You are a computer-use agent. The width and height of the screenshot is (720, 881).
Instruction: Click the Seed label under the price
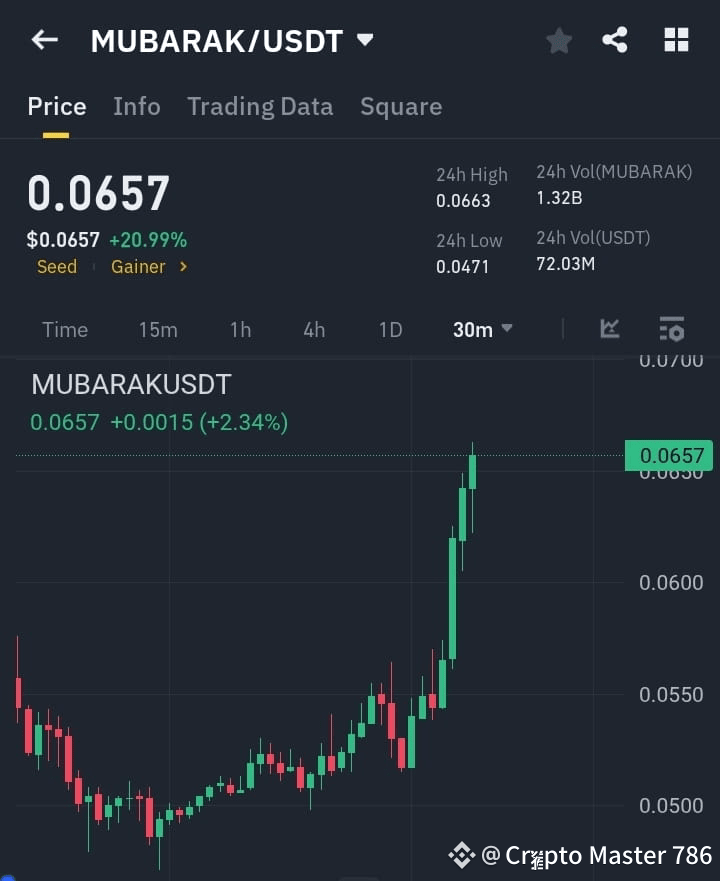tap(56, 266)
